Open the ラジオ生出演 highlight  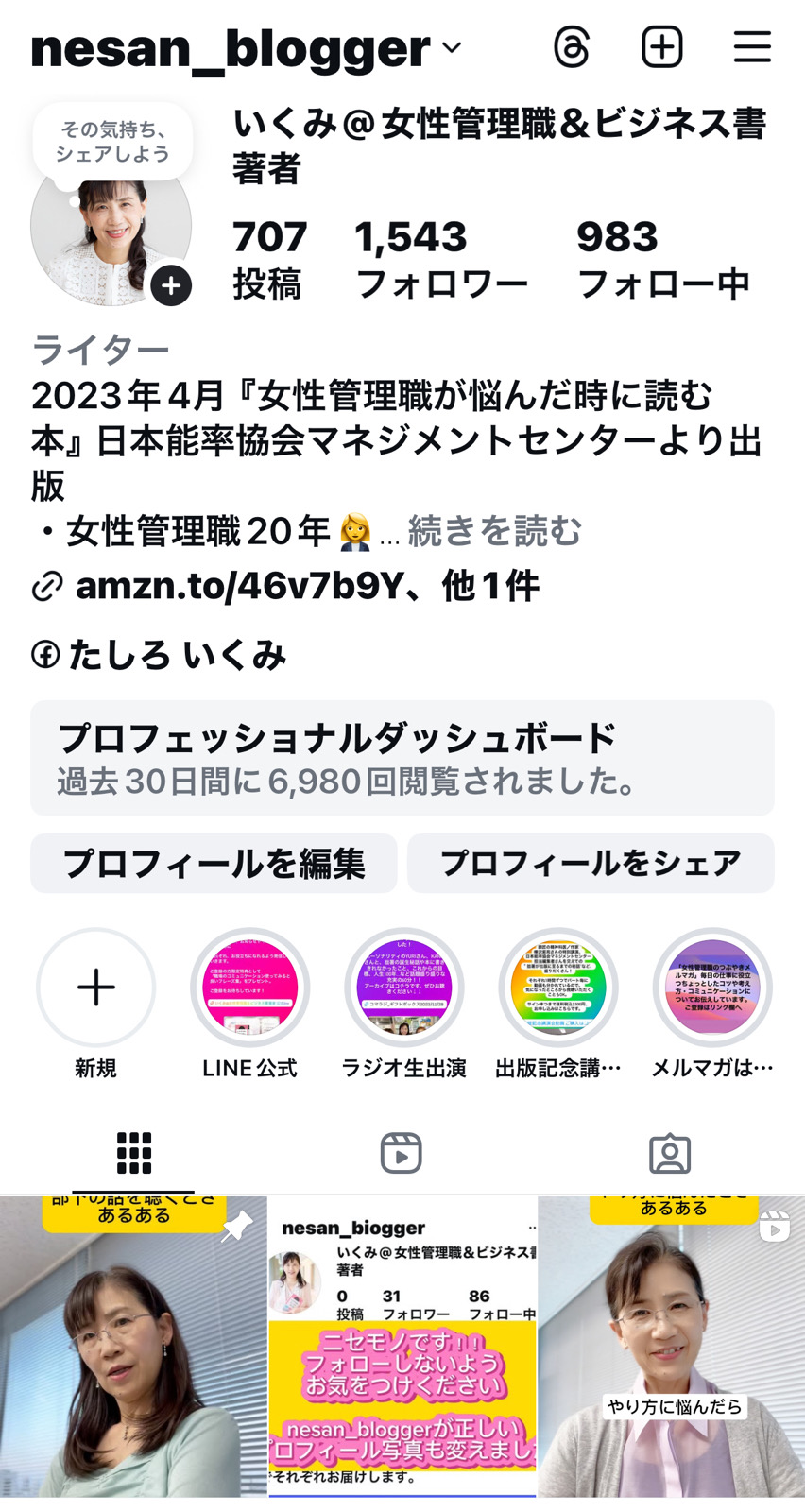(404, 988)
